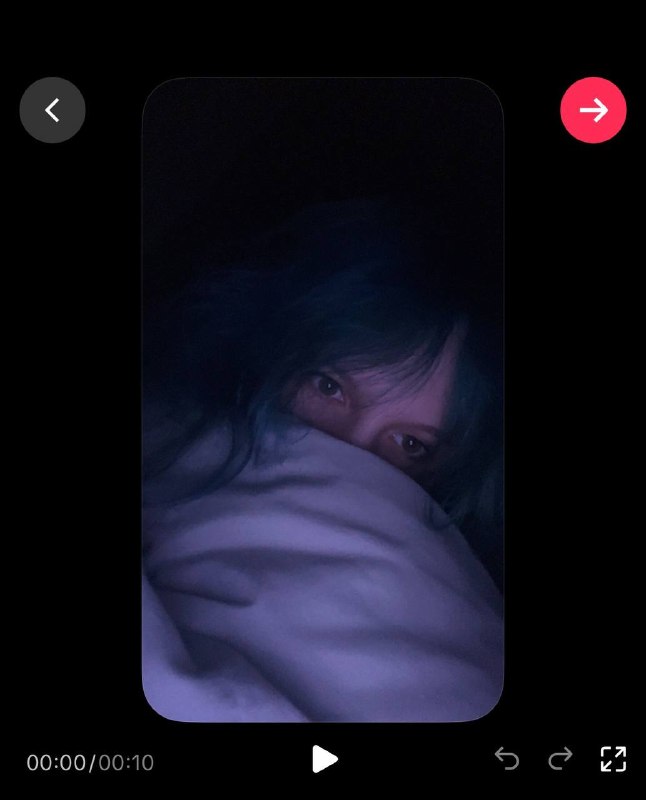Screen dimensions: 646x800
Task: Undo the last edit
Action: pos(507,758)
